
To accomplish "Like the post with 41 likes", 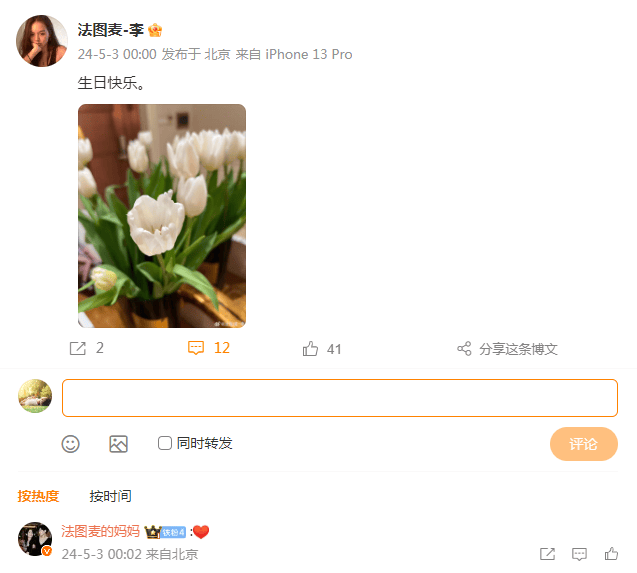I will [322, 349].
